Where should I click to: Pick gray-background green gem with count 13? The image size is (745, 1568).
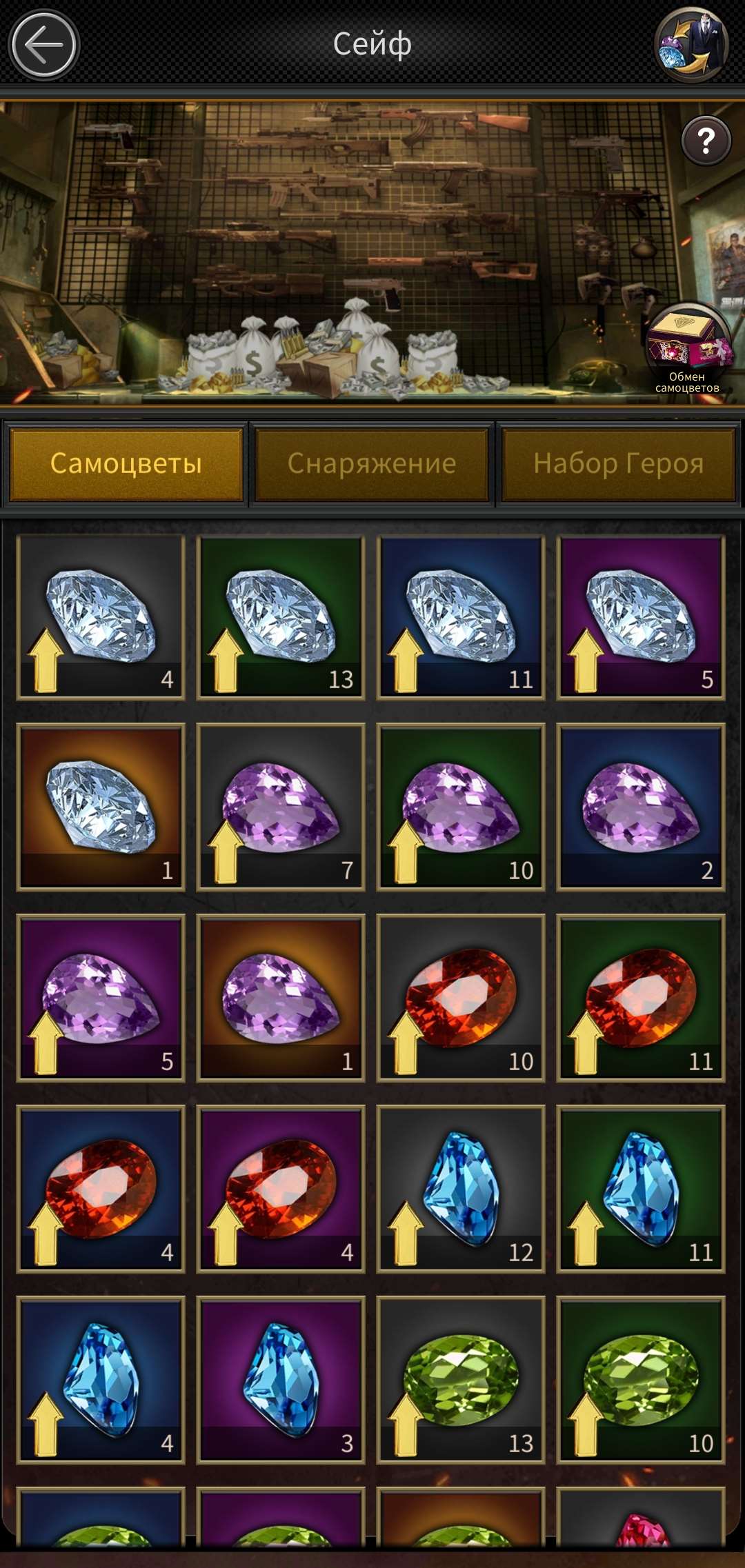click(x=461, y=1380)
